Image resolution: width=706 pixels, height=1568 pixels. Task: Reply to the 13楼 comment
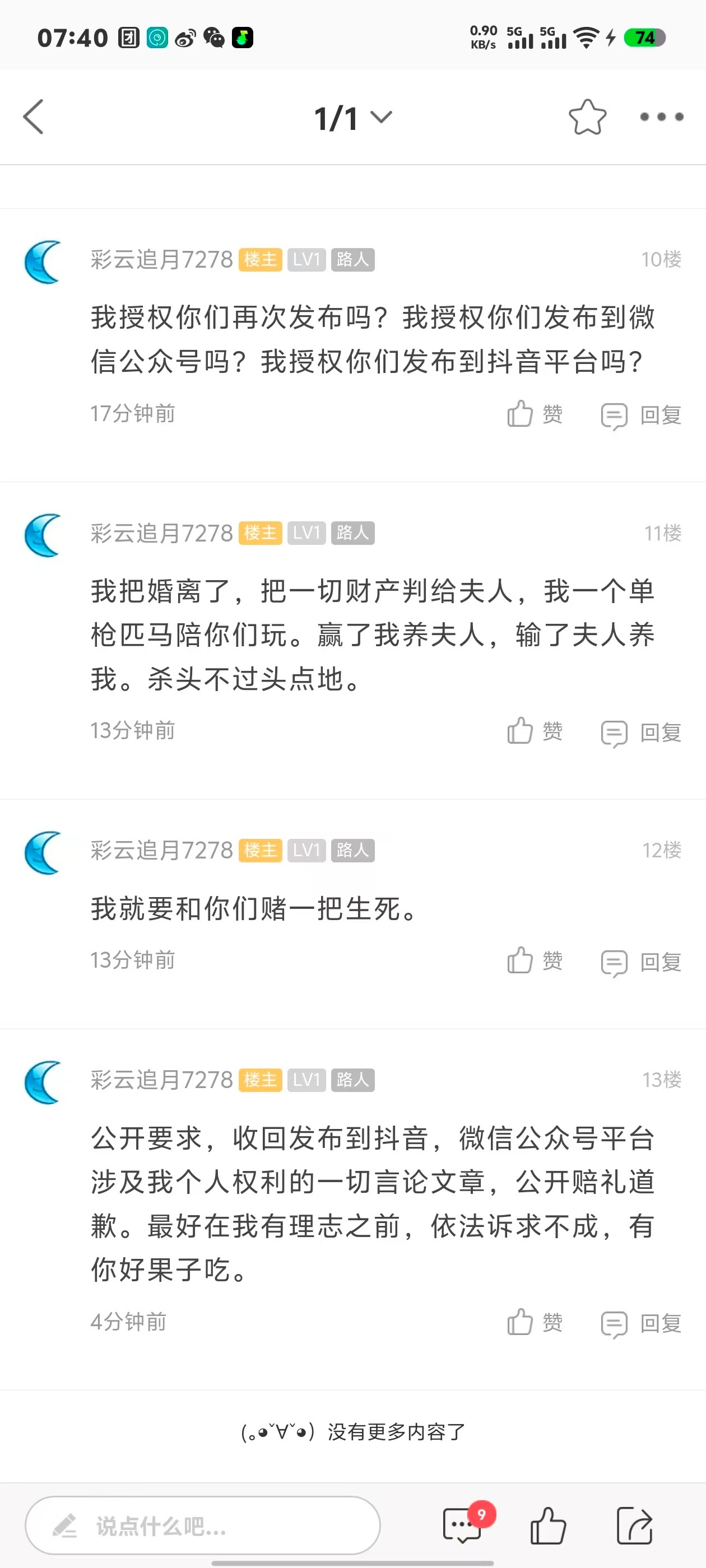coord(641,1324)
